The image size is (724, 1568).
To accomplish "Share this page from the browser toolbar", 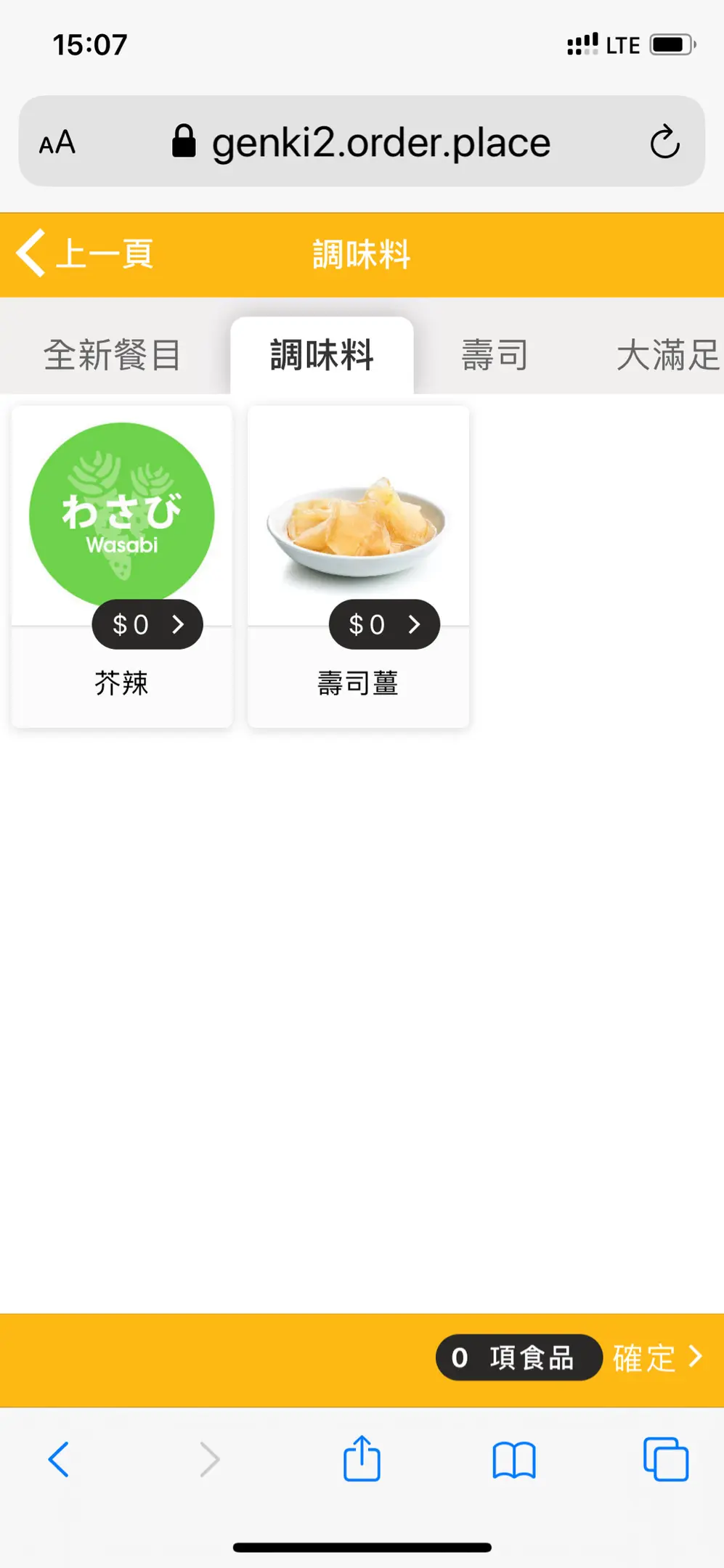I will click(362, 1459).
